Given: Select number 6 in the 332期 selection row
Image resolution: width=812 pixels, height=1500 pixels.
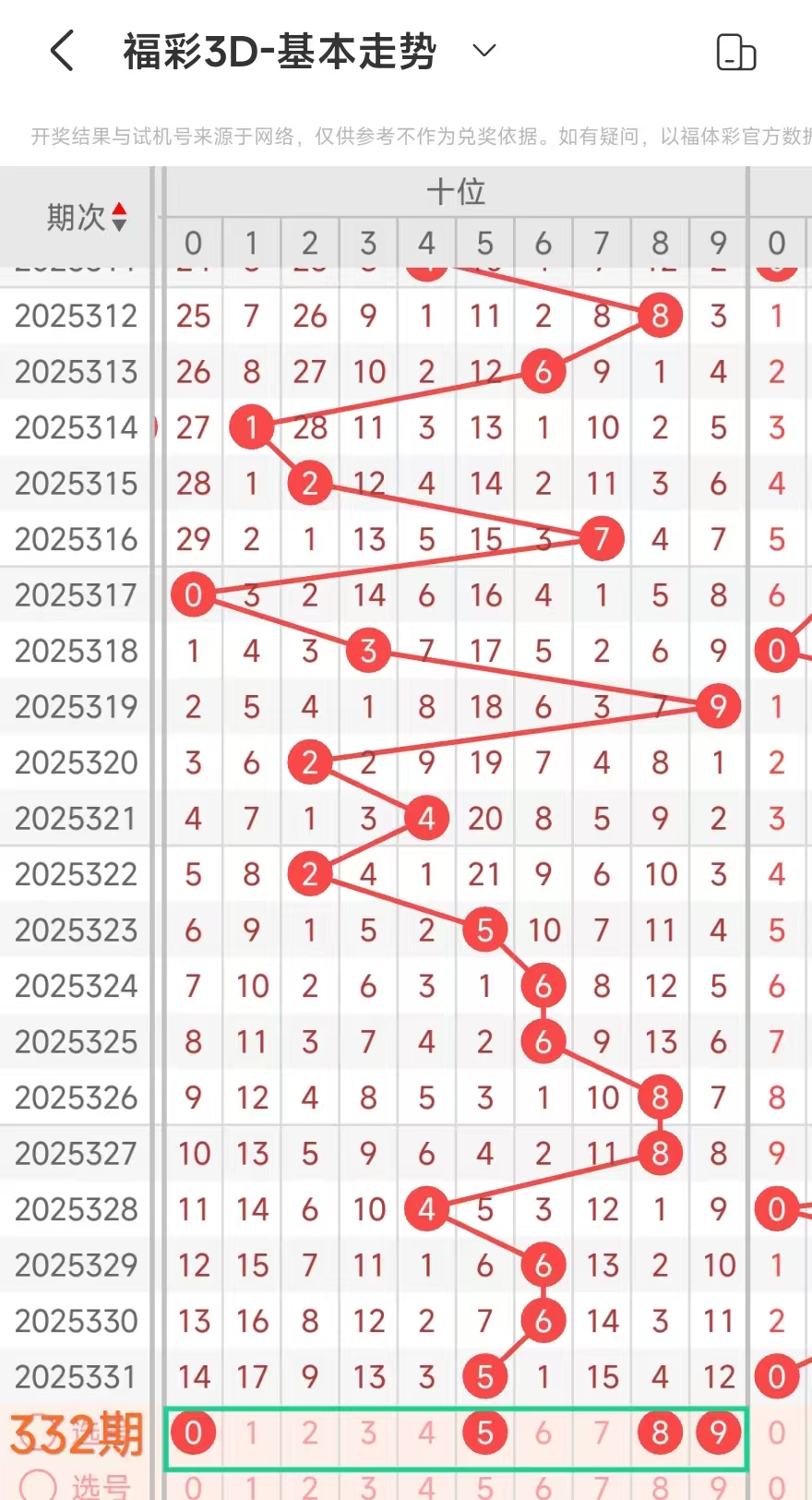Looking at the screenshot, I should (543, 1433).
